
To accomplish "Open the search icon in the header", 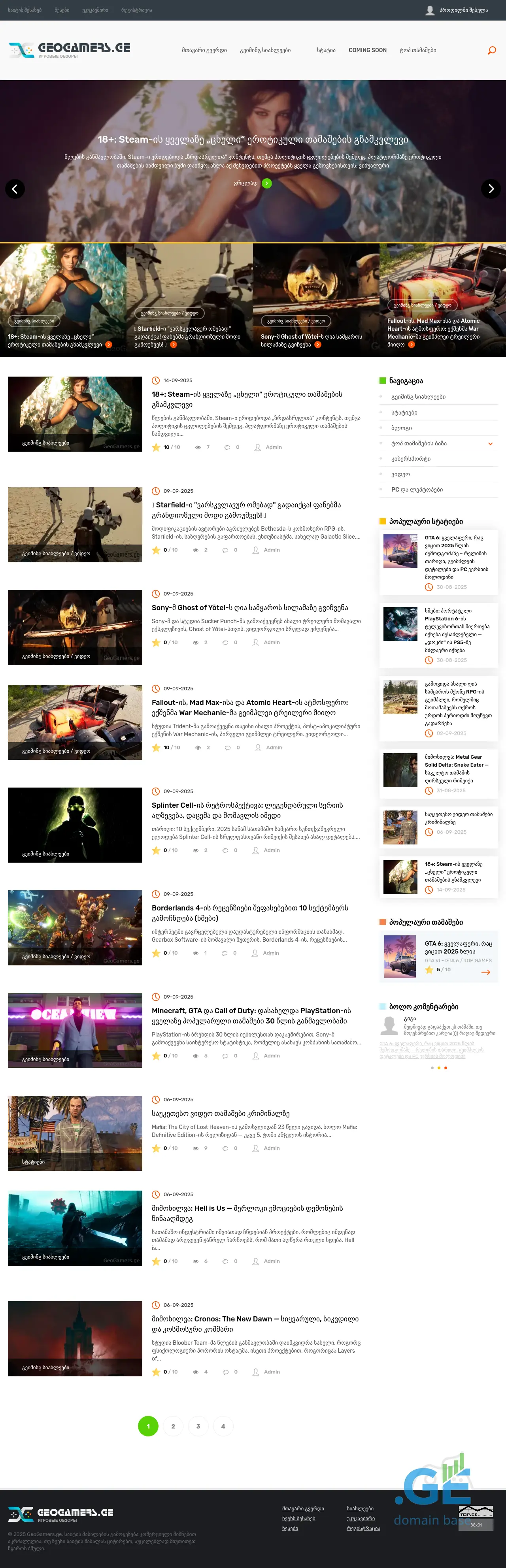I will click(x=491, y=51).
